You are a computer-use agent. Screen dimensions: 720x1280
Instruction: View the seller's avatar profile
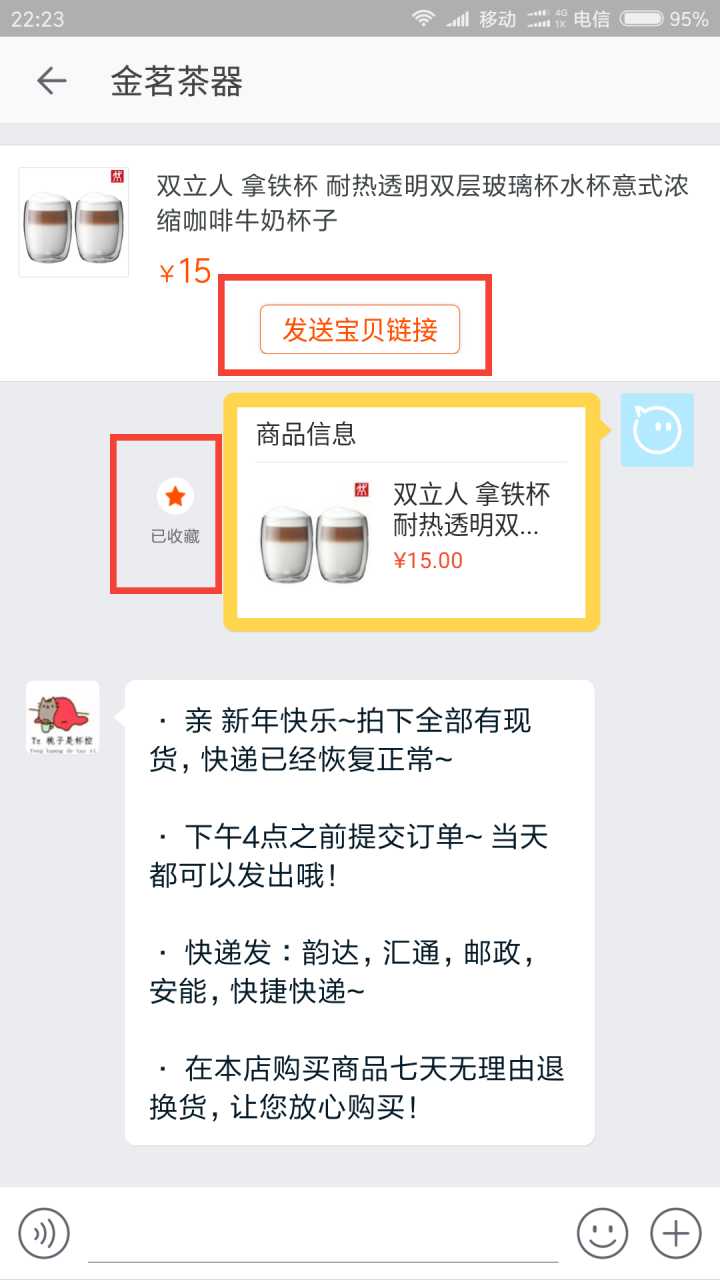pyautogui.click(x=62, y=717)
